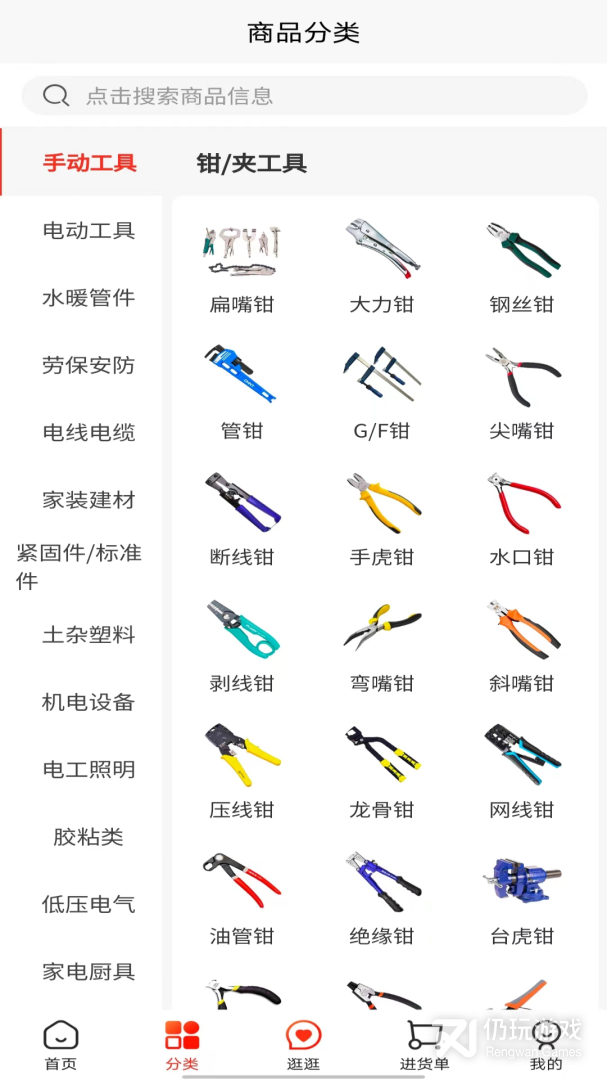Open the 电工照明 category
The width and height of the screenshot is (607, 1080).
(x=88, y=769)
